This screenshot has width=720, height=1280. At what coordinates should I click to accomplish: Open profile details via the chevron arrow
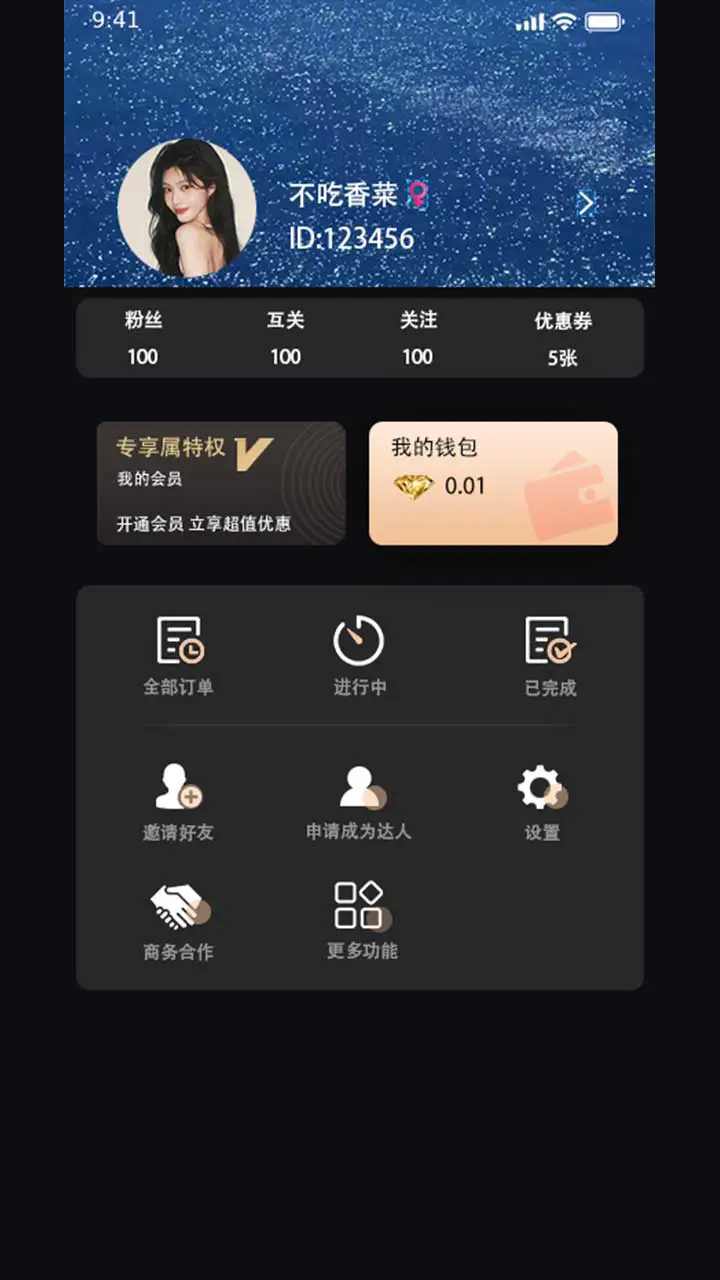(586, 204)
